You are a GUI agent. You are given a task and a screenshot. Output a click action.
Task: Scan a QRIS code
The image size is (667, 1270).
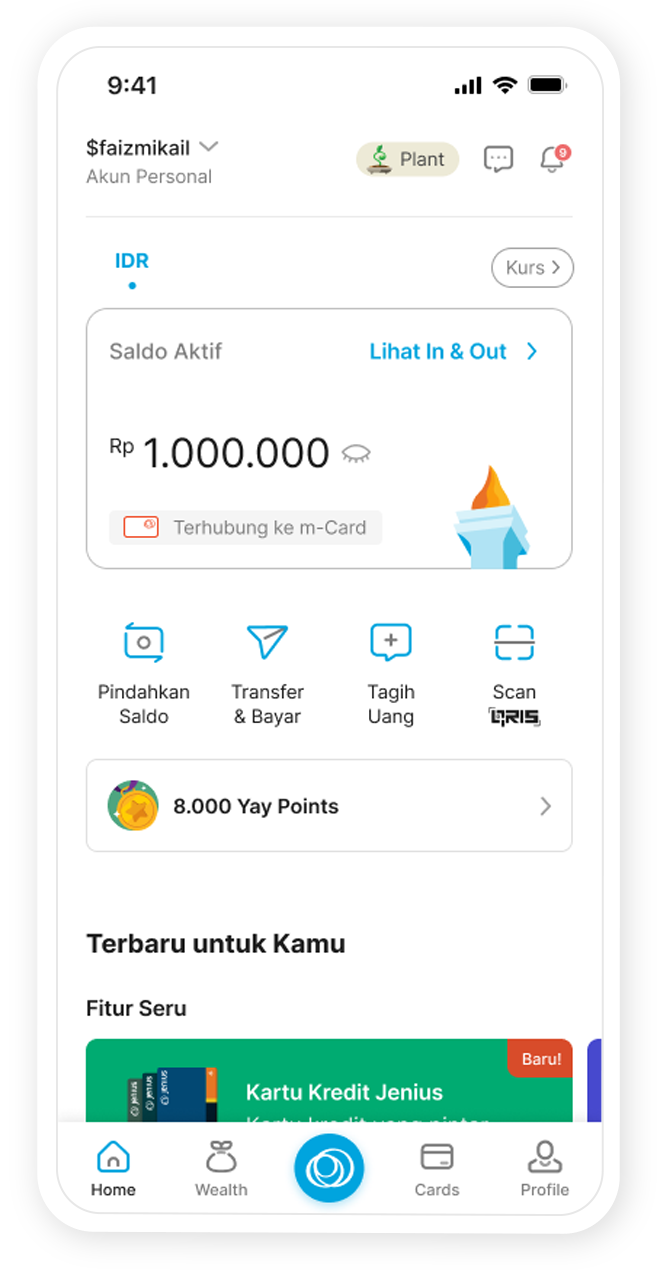coord(514,667)
